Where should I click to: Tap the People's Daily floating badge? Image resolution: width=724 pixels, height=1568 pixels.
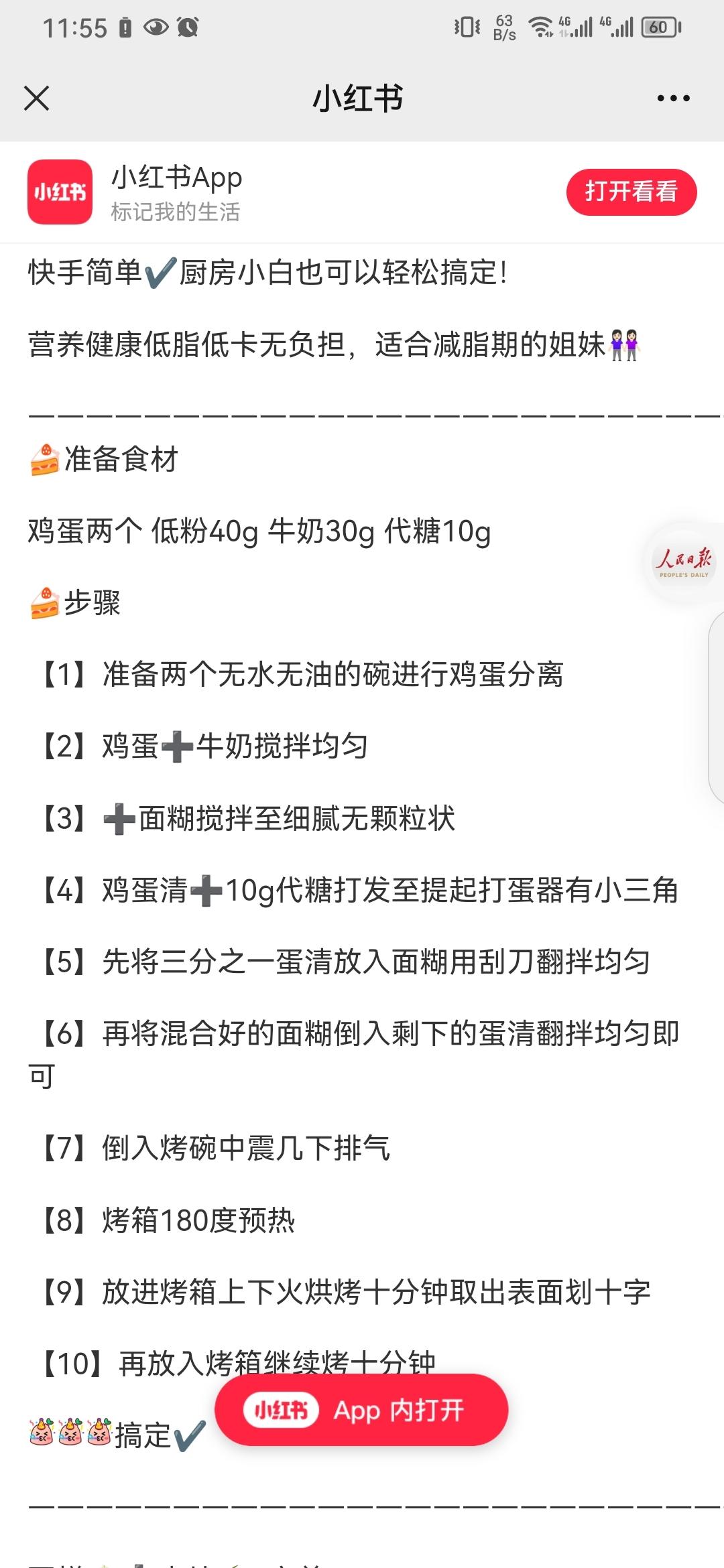coord(683,562)
